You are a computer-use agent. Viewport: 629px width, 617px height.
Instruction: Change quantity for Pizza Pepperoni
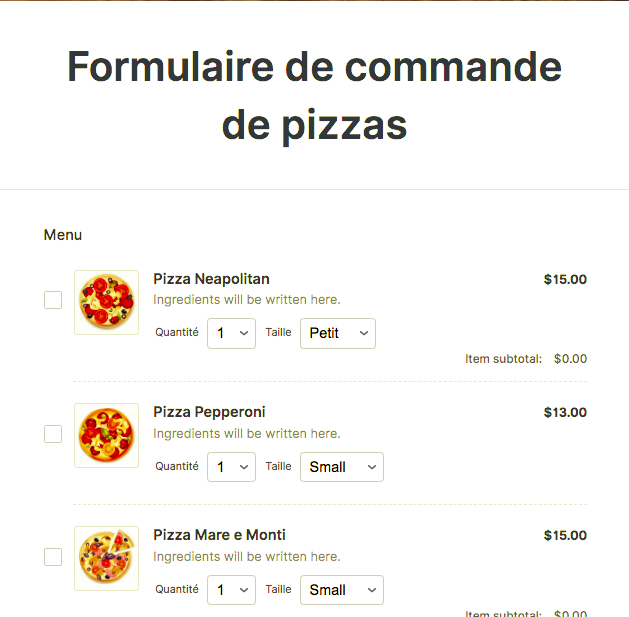(x=231, y=467)
